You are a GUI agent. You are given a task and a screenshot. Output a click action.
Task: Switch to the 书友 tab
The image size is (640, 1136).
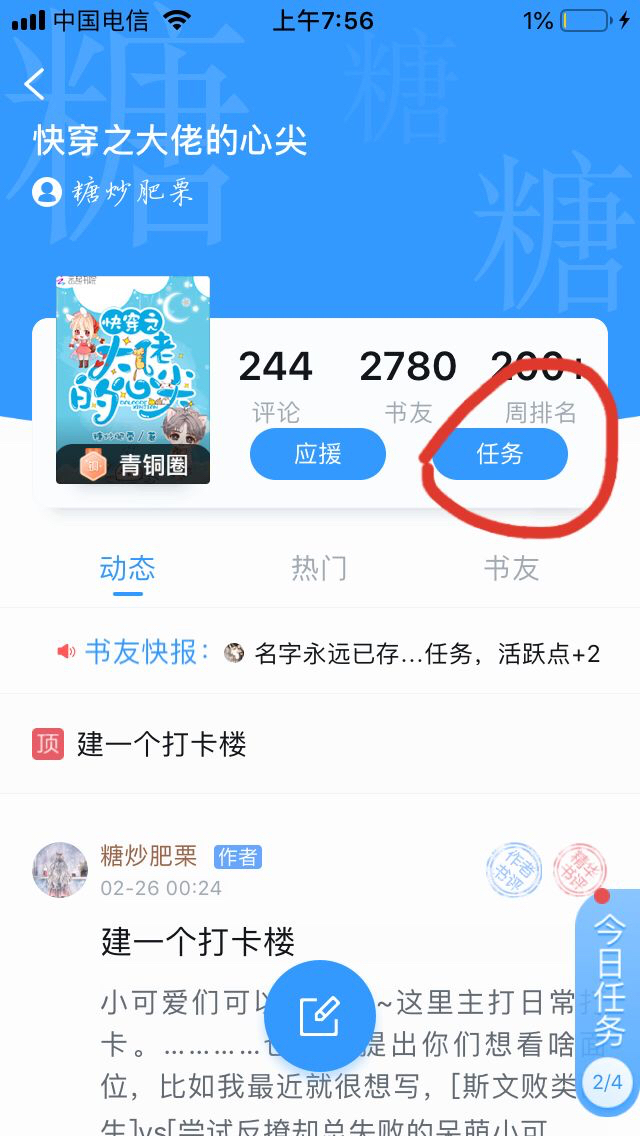(511, 568)
